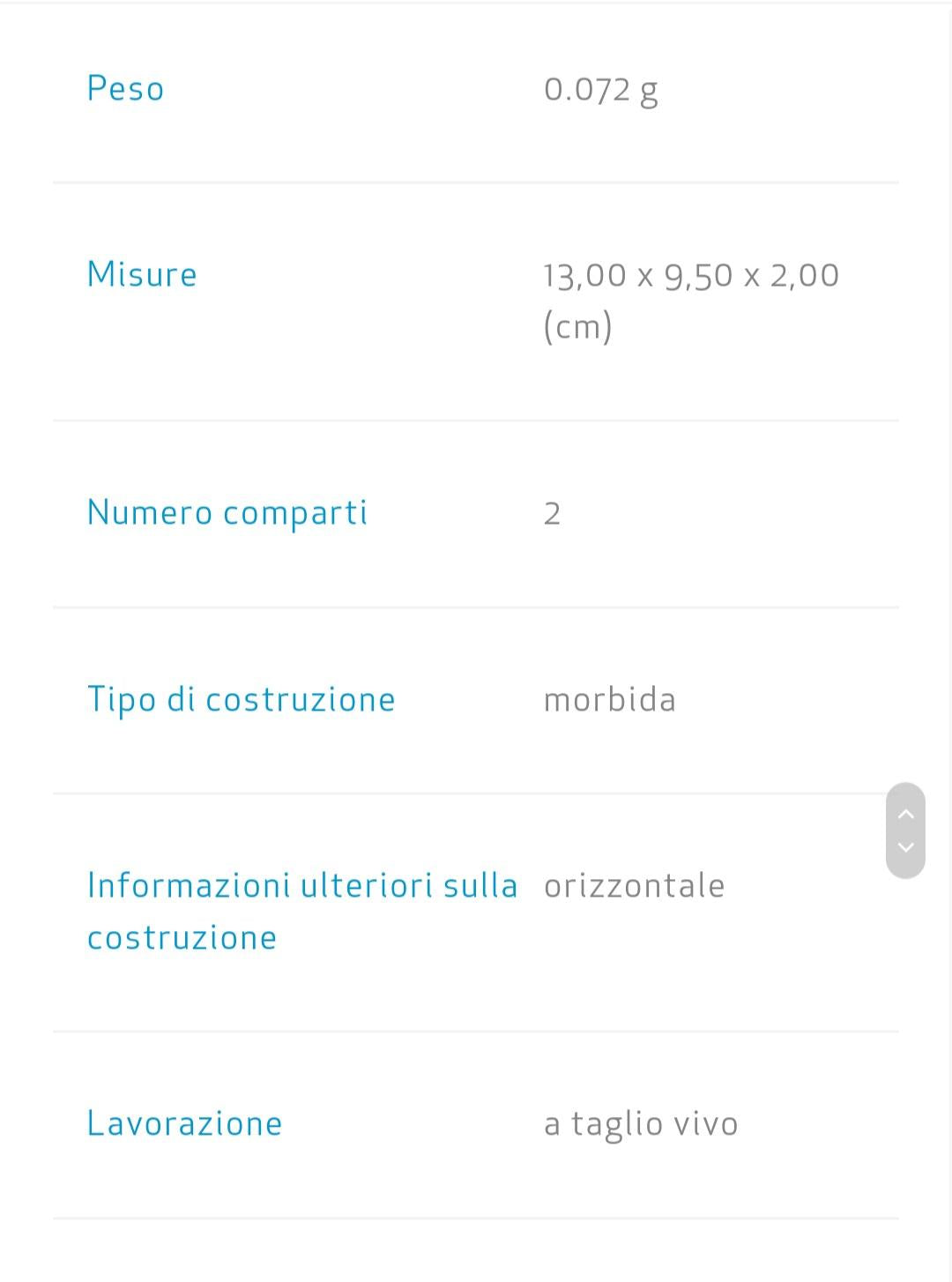The image size is (952, 1282).
Task: Click the Lavorazione attribute label
Action: pyautogui.click(x=183, y=1122)
